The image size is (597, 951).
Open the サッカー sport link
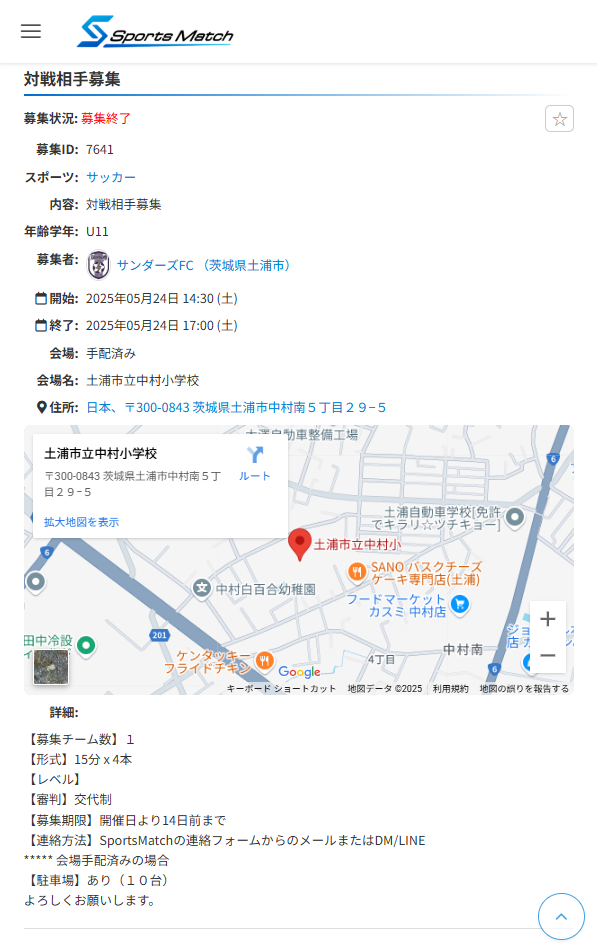tap(111, 177)
